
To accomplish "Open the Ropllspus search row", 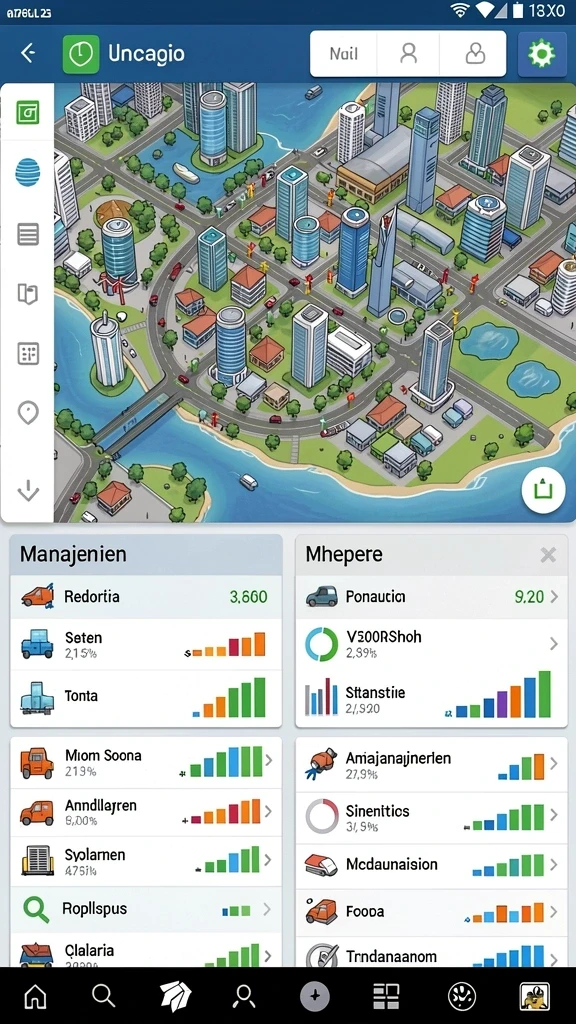I will click(x=146, y=909).
